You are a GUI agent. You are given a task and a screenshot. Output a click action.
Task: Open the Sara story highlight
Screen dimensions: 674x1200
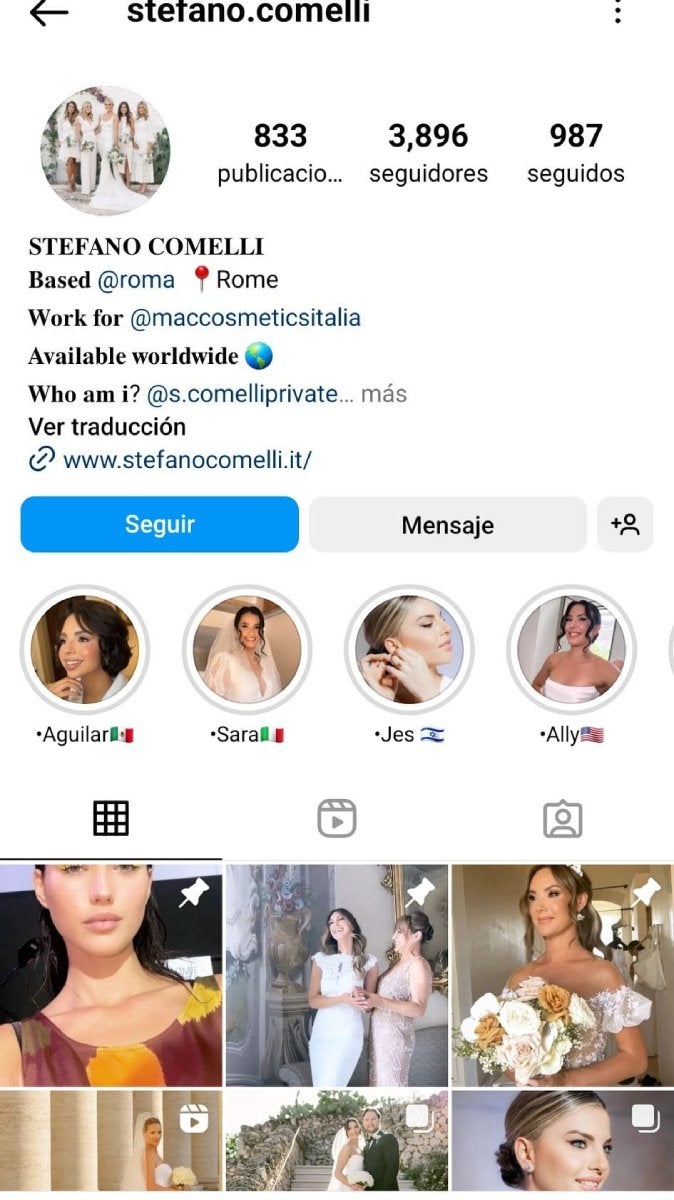coord(247,649)
